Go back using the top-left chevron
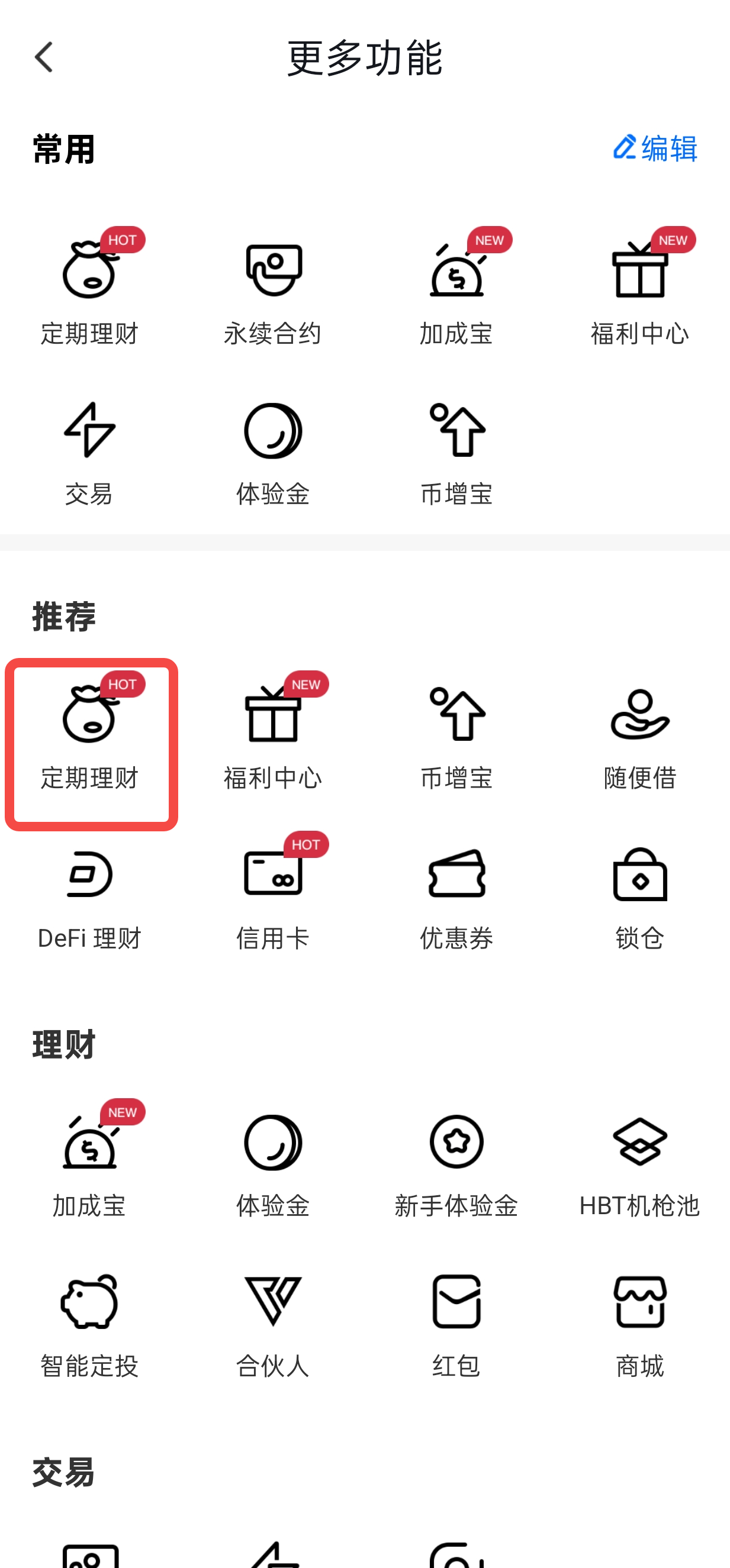The height and width of the screenshot is (1568, 730). [43, 57]
